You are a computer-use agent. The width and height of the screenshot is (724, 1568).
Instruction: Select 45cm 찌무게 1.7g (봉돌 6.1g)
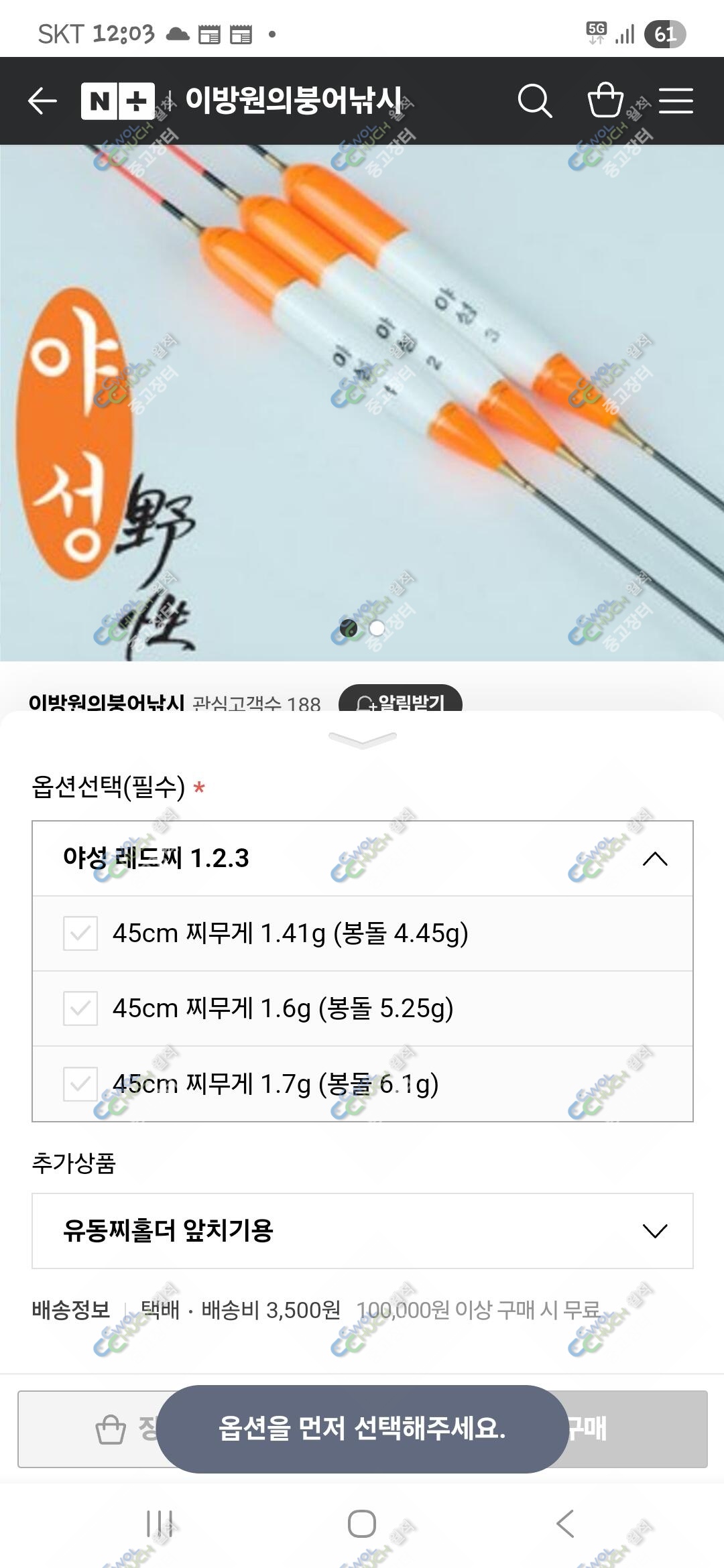363,1084
